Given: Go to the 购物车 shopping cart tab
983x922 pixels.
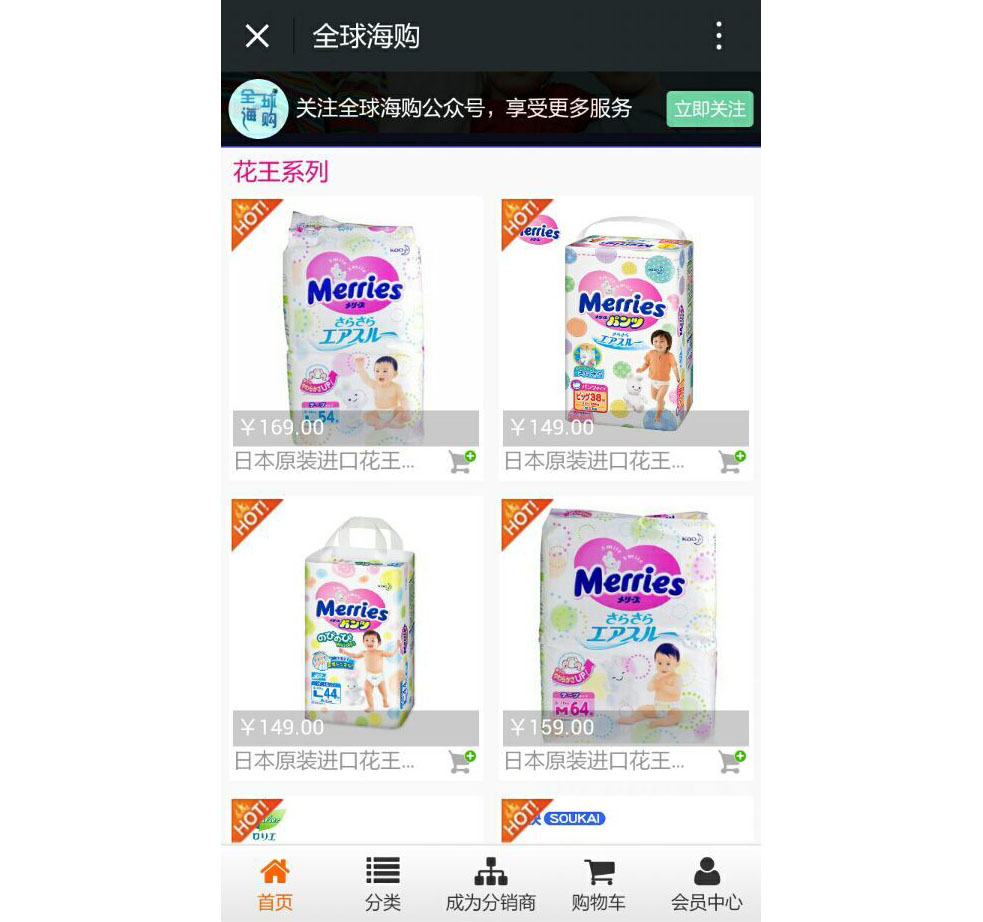Looking at the screenshot, I should point(598,884).
